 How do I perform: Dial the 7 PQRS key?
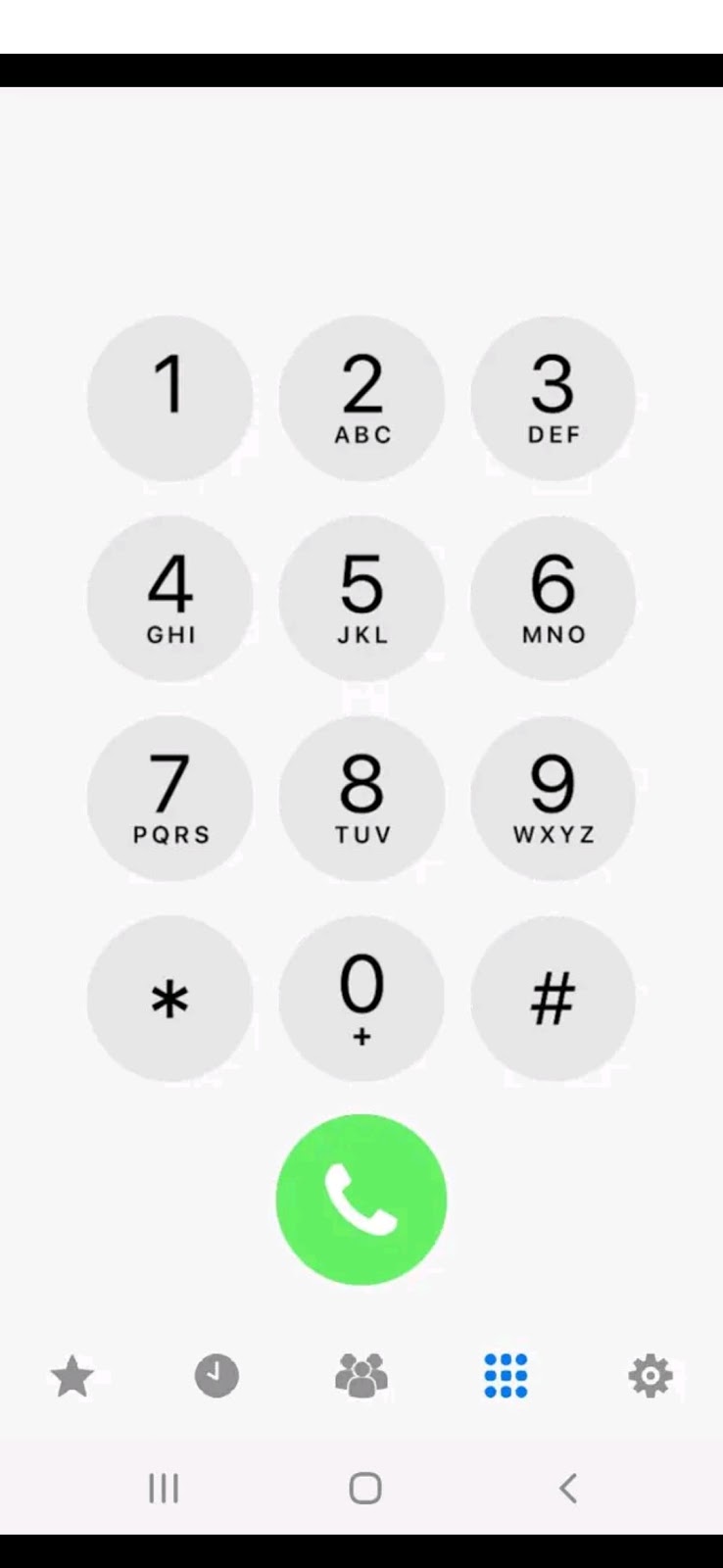pyautogui.click(x=169, y=799)
